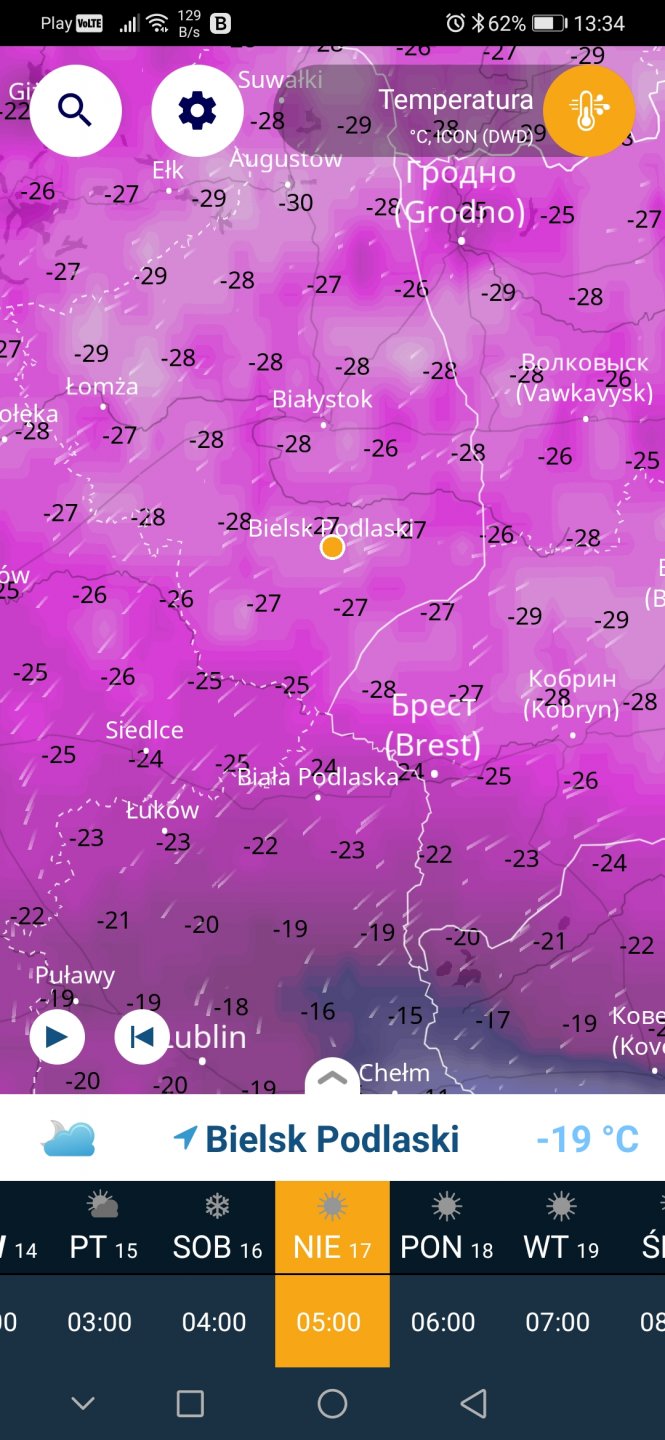This screenshot has width=665, height=1440.
Task: Jump to the 06:00 hour
Action: [x=443, y=1322]
